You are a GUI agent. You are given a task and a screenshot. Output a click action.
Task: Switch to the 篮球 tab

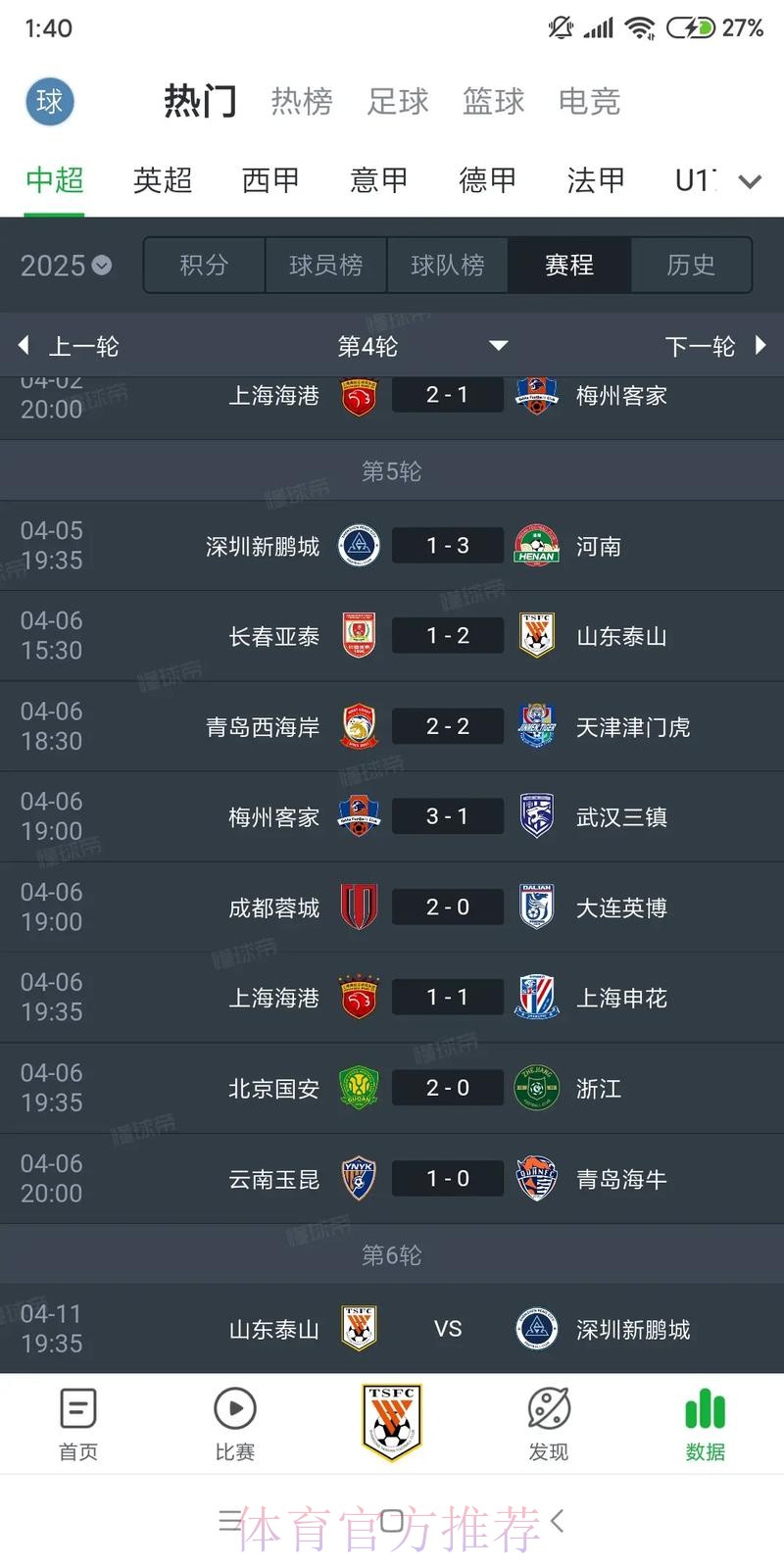pyautogui.click(x=493, y=101)
